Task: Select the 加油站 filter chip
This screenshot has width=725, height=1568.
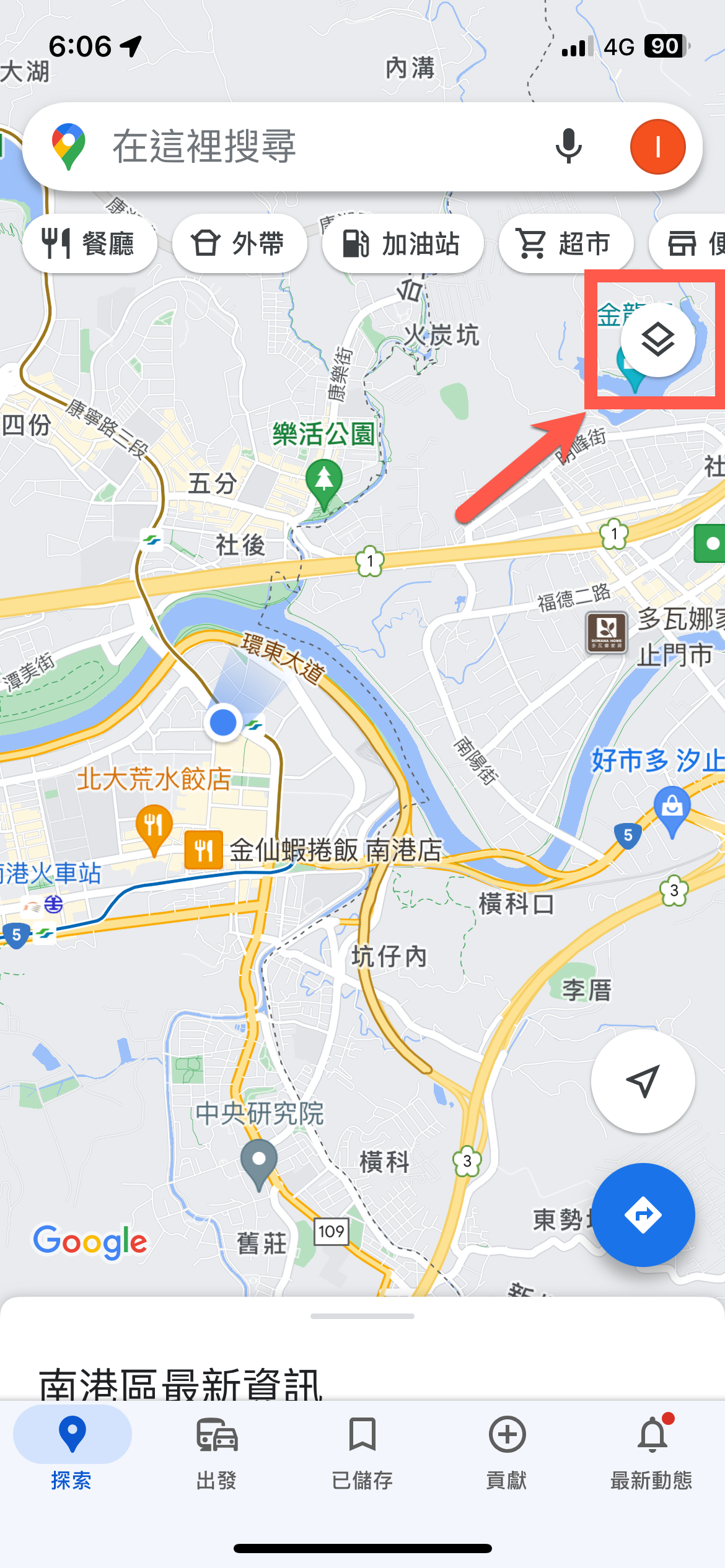Action: coord(403,243)
